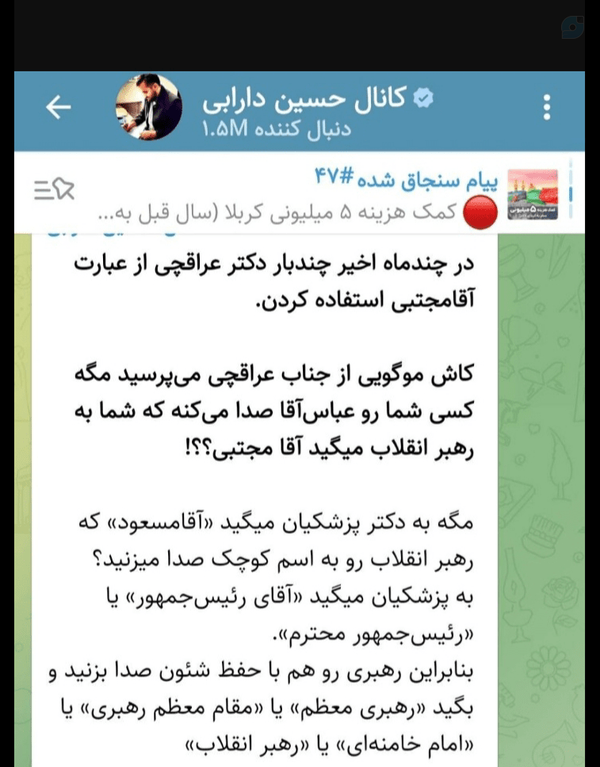Image resolution: width=600 pixels, height=767 pixels.
Task: Open Hossein Darabi channel profile photo
Action: (x=149, y=107)
